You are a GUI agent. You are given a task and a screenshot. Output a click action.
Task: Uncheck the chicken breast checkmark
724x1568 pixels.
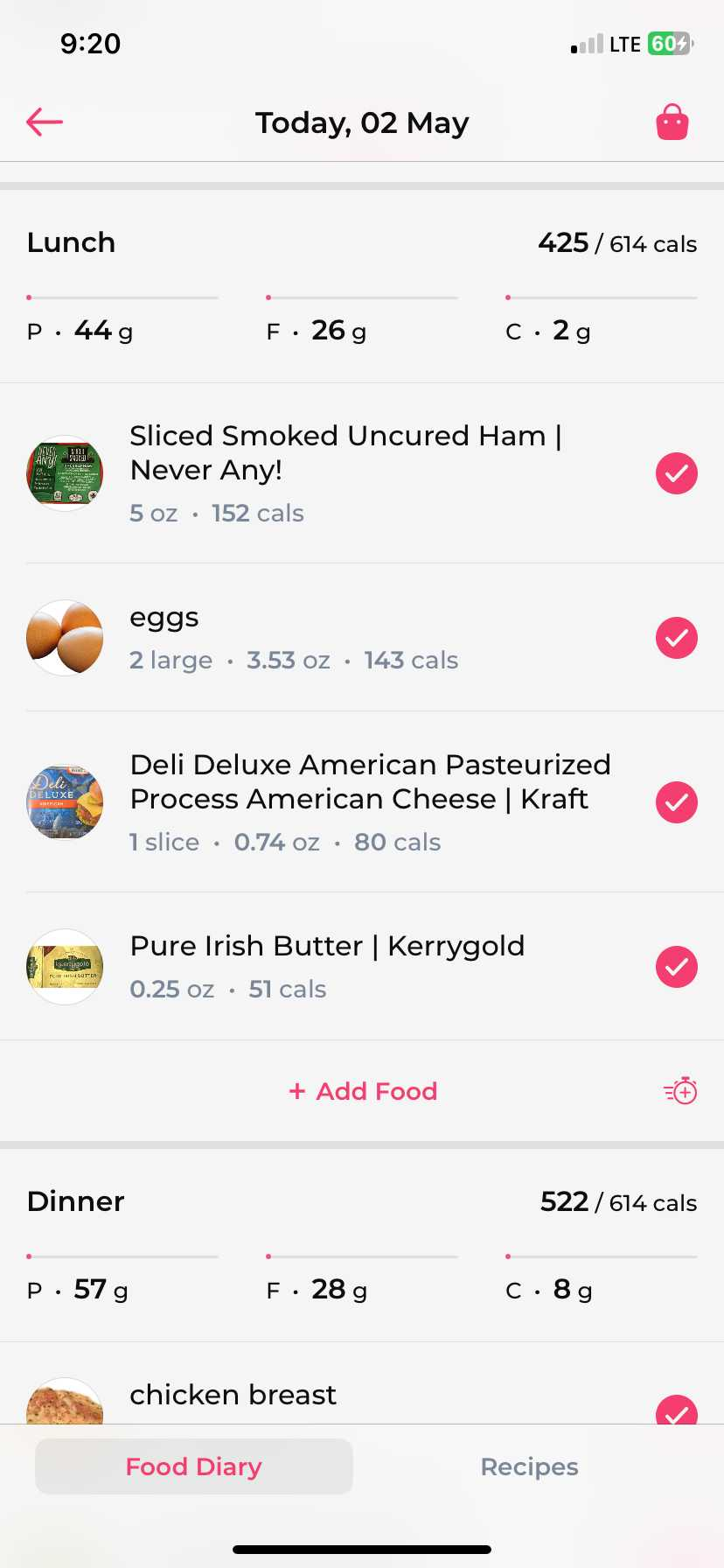677,1409
